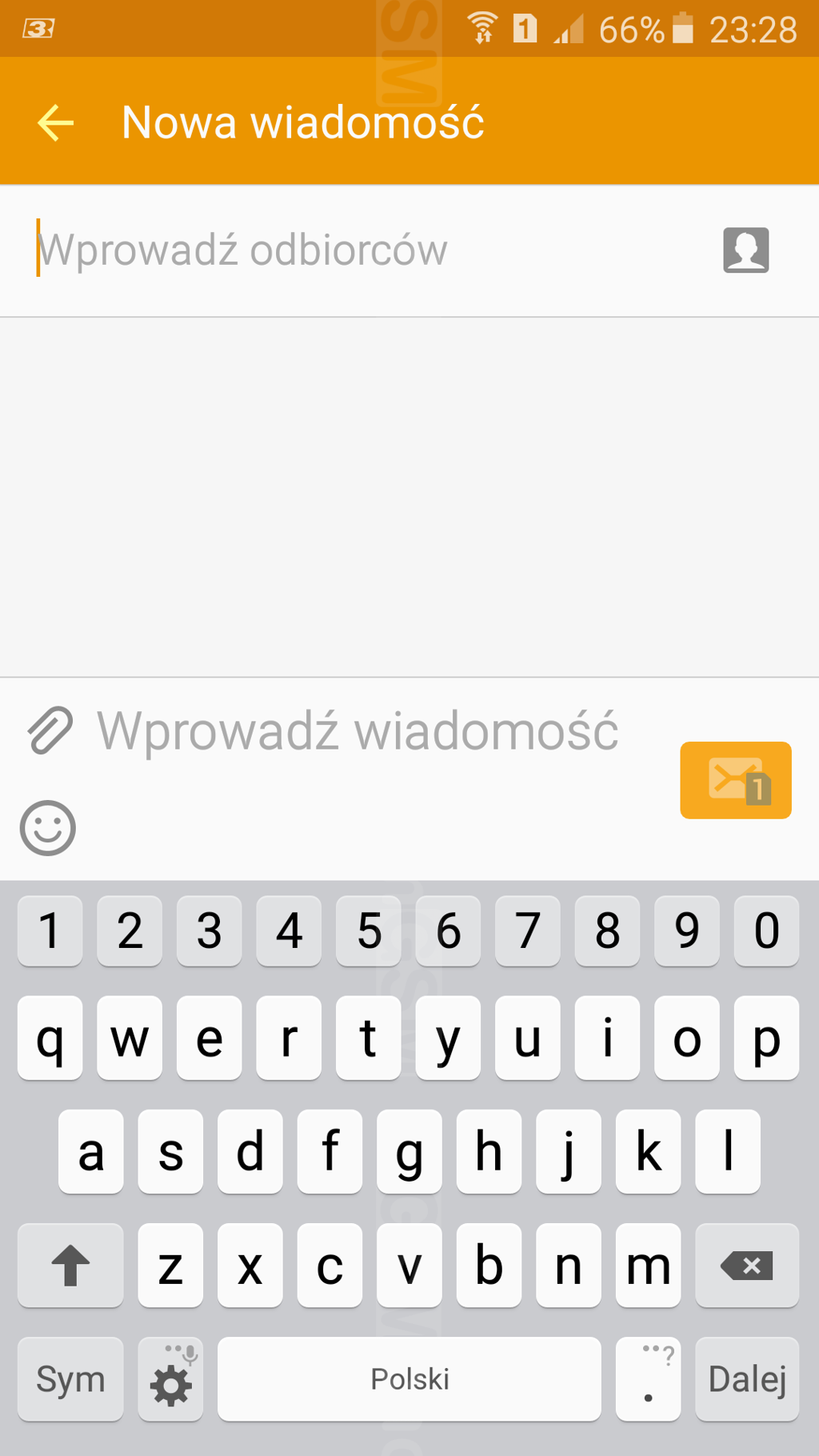Tap the Dalej key on the keyboard

tap(747, 1378)
